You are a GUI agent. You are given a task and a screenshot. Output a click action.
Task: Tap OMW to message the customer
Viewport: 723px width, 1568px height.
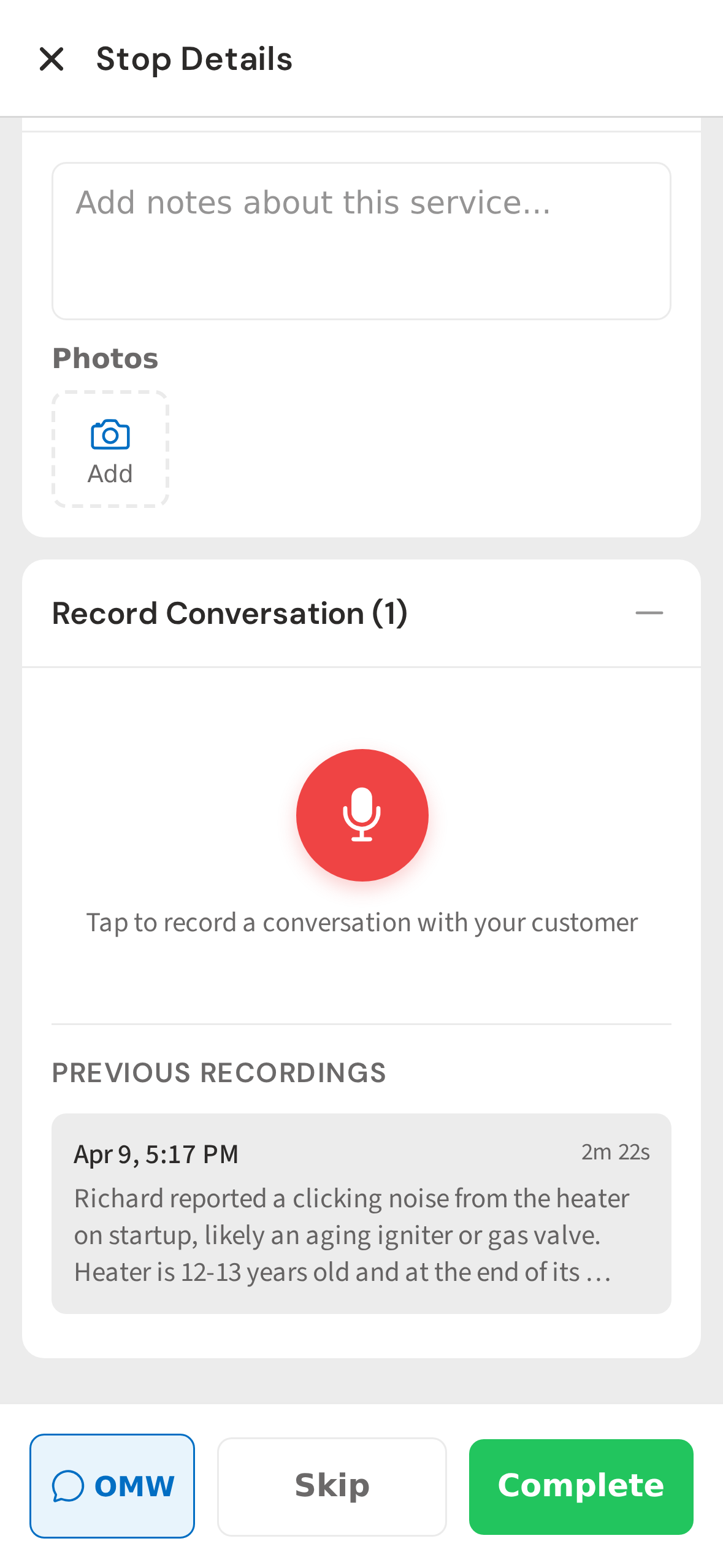click(x=112, y=1485)
